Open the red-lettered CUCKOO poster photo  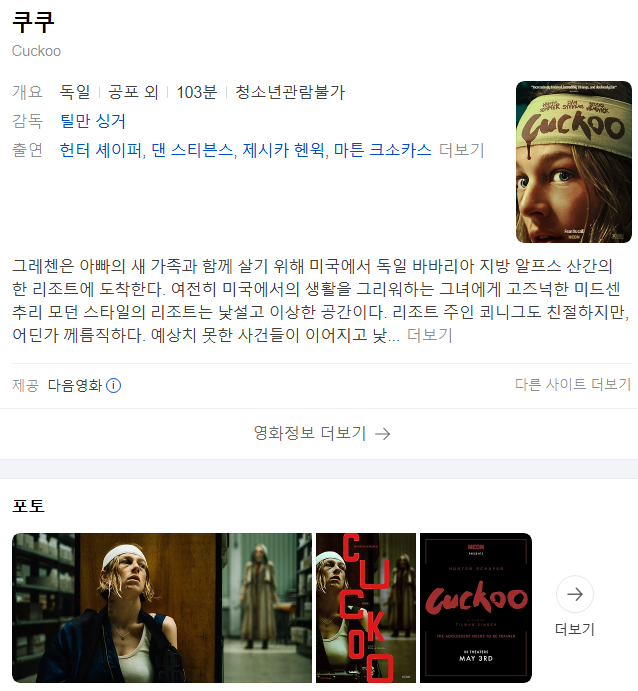tap(365, 607)
